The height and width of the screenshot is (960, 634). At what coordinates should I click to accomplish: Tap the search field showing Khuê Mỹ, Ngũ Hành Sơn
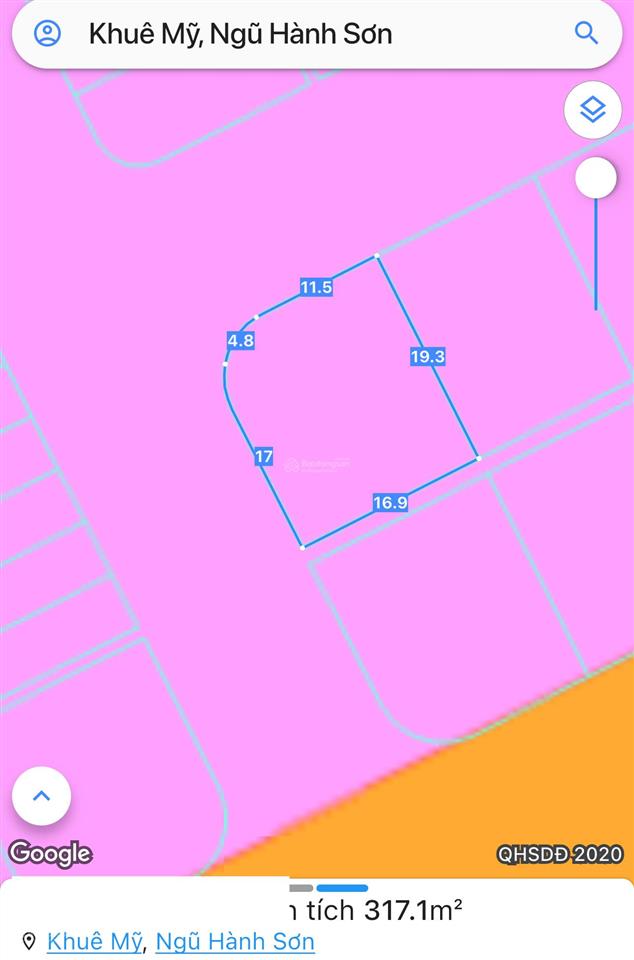point(300,34)
